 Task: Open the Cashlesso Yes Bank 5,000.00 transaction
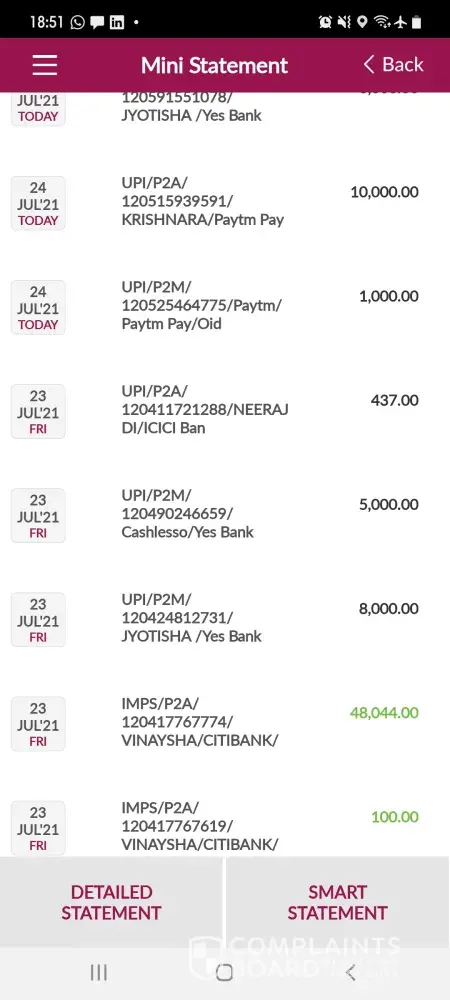coord(225,515)
